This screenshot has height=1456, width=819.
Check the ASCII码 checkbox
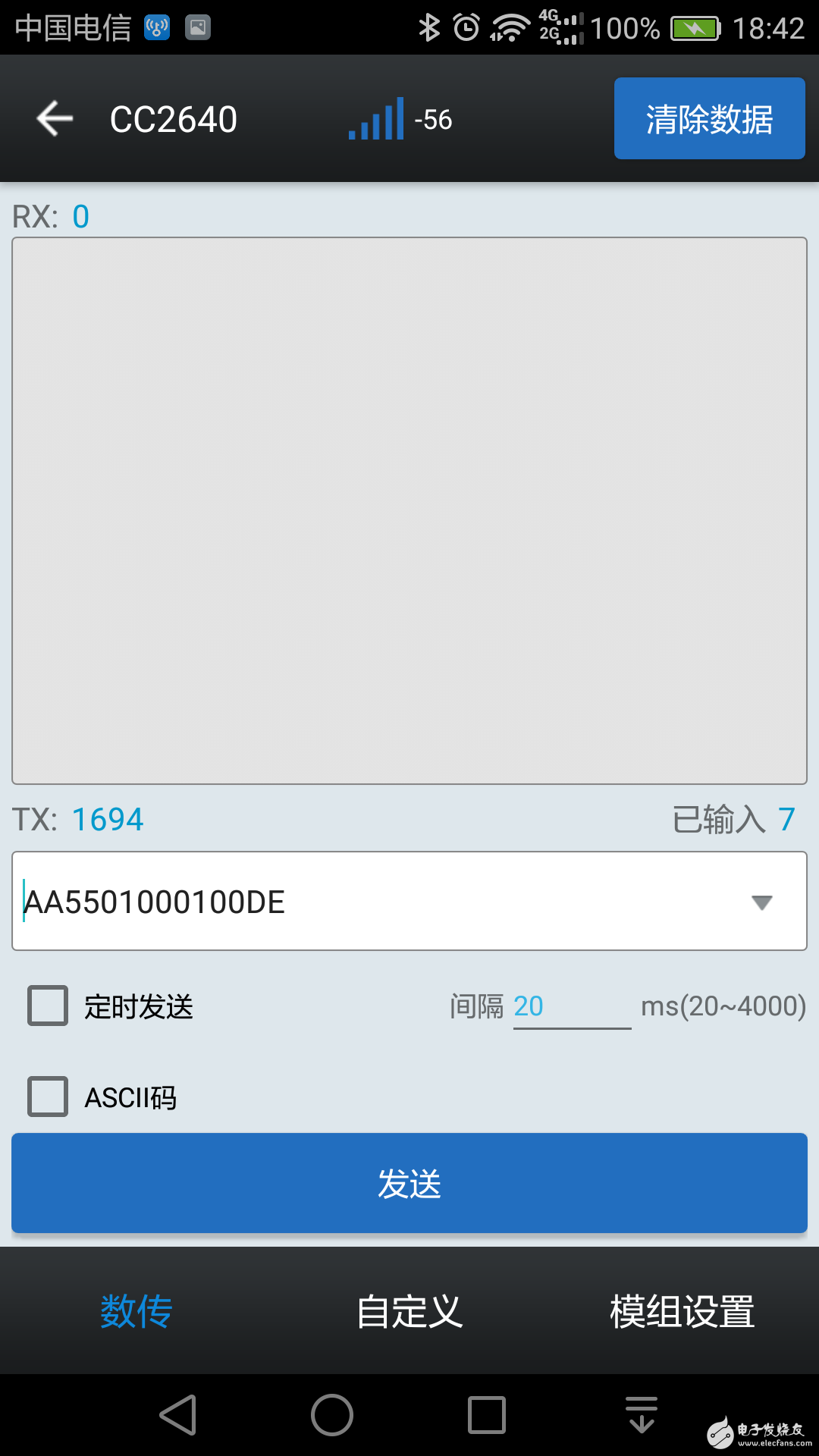[48, 1097]
